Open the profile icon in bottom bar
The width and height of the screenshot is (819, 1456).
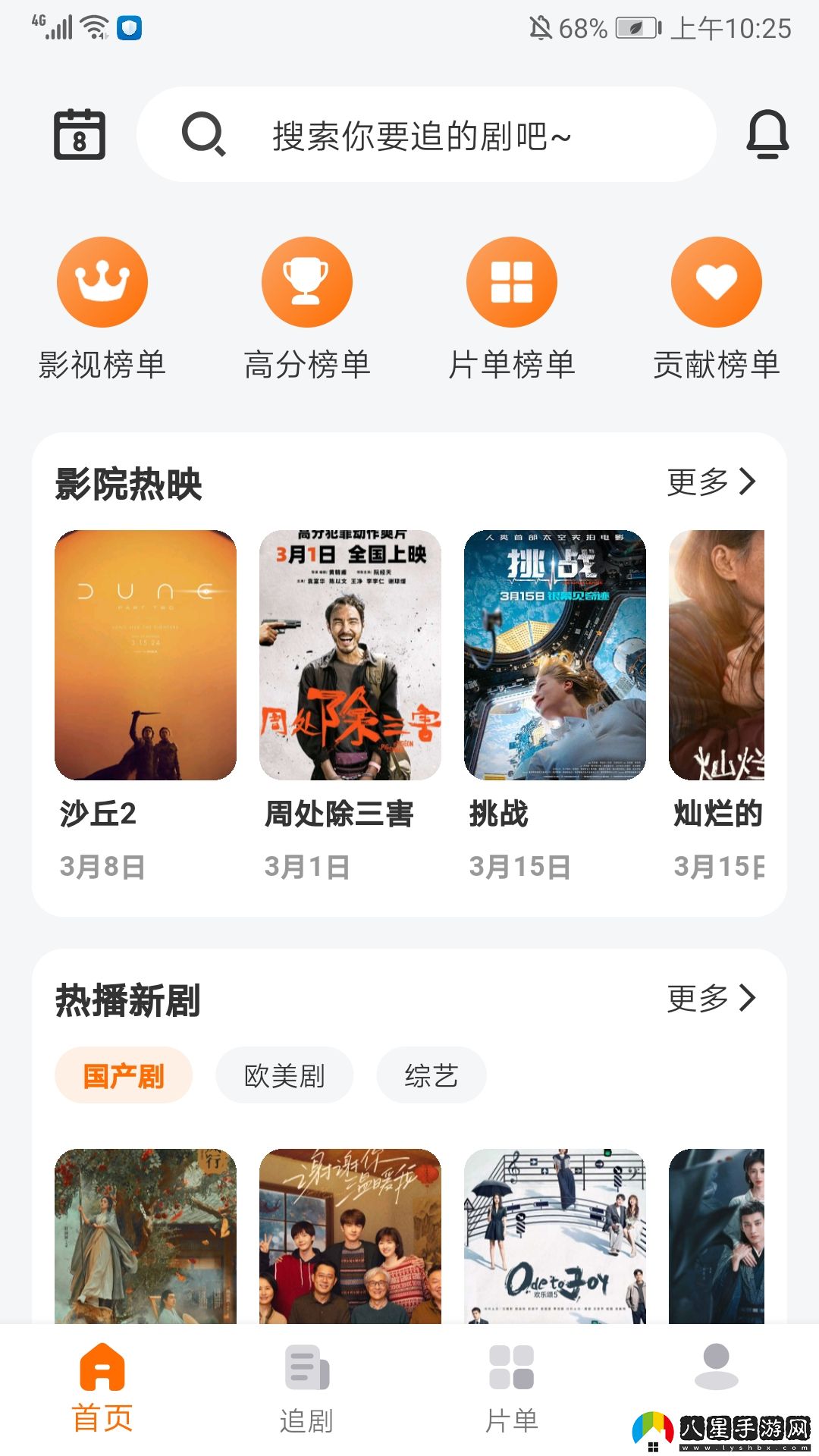pos(716,1394)
